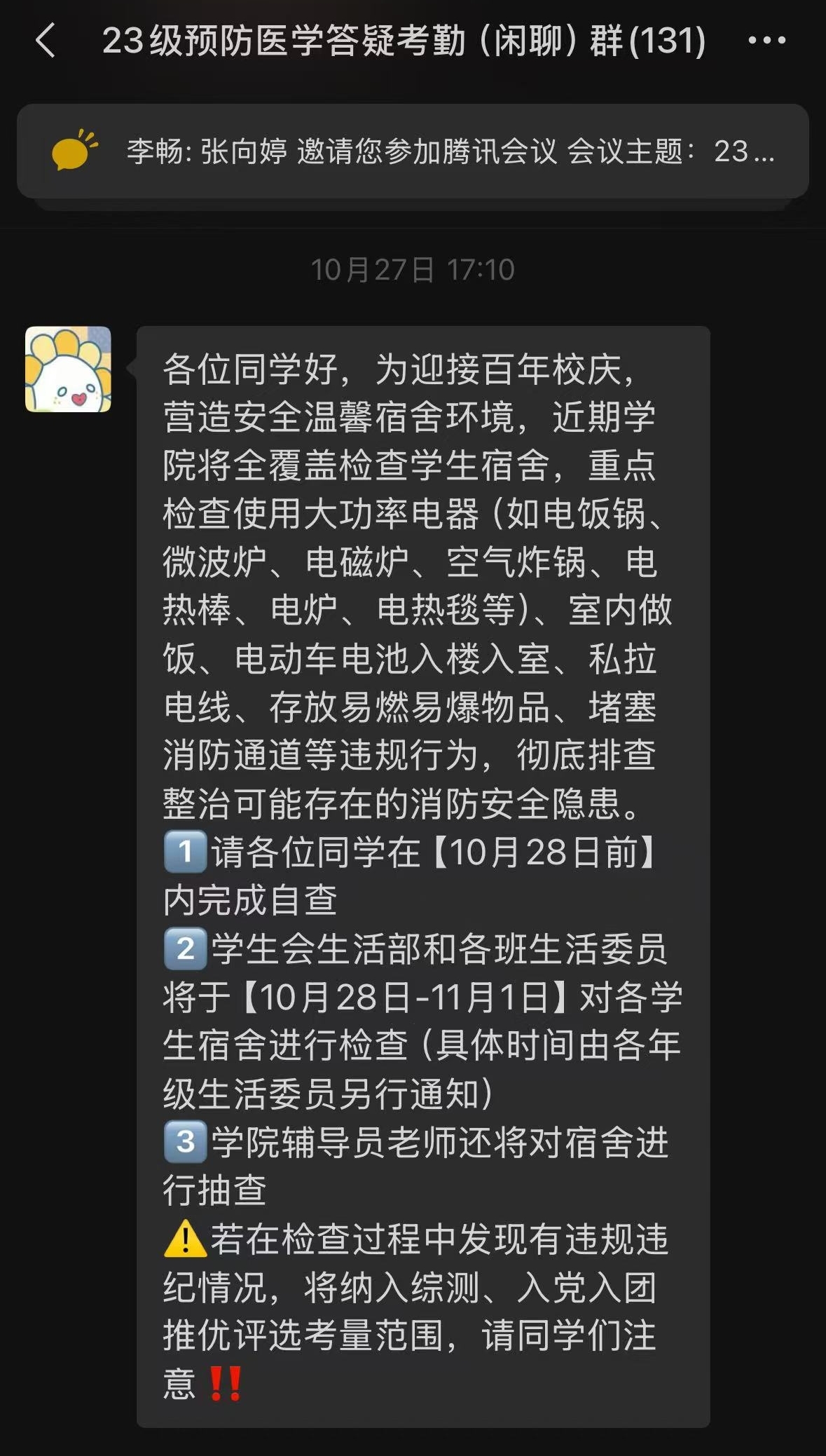Open the group chat overflow menu
Viewport: 826px width, 1456px height.
coord(766,41)
